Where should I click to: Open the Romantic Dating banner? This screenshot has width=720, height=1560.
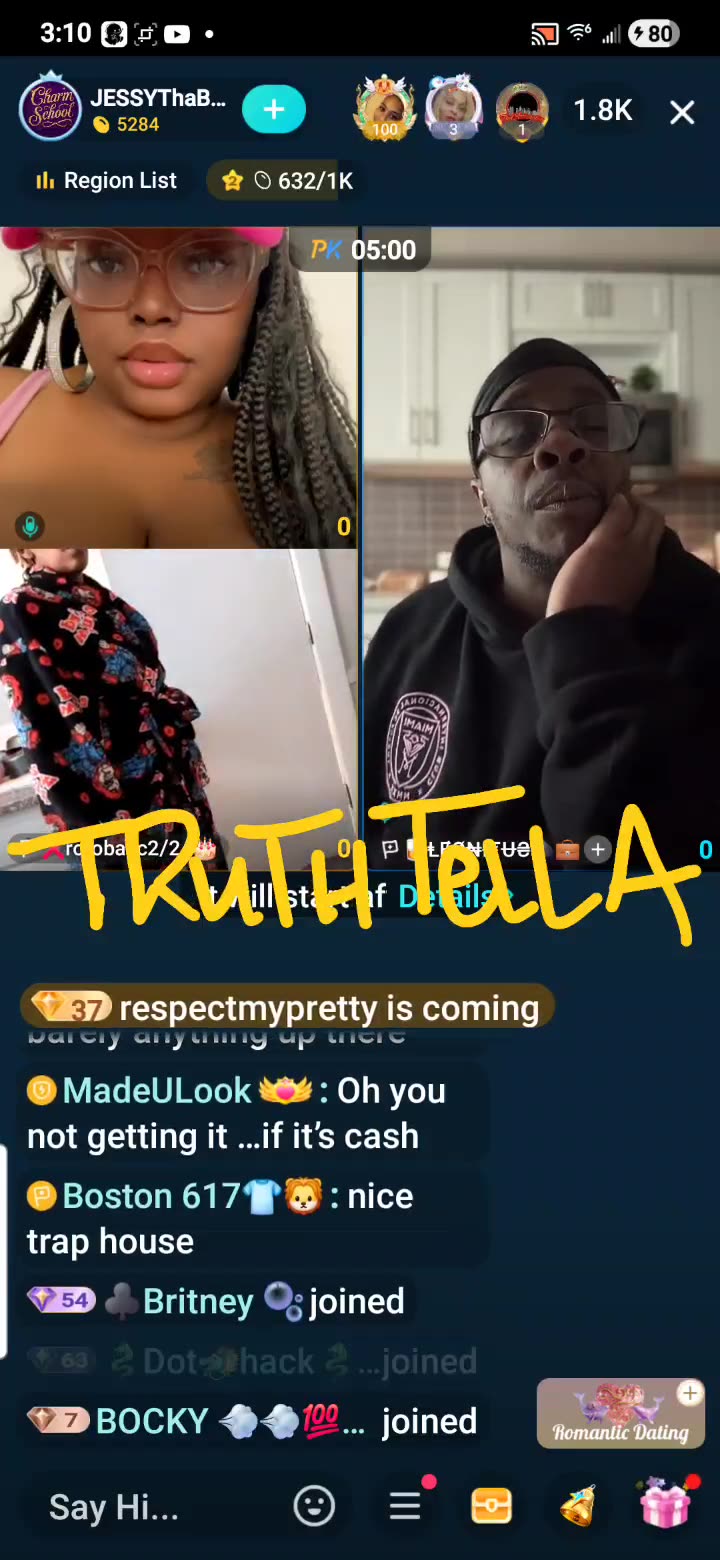click(621, 1414)
